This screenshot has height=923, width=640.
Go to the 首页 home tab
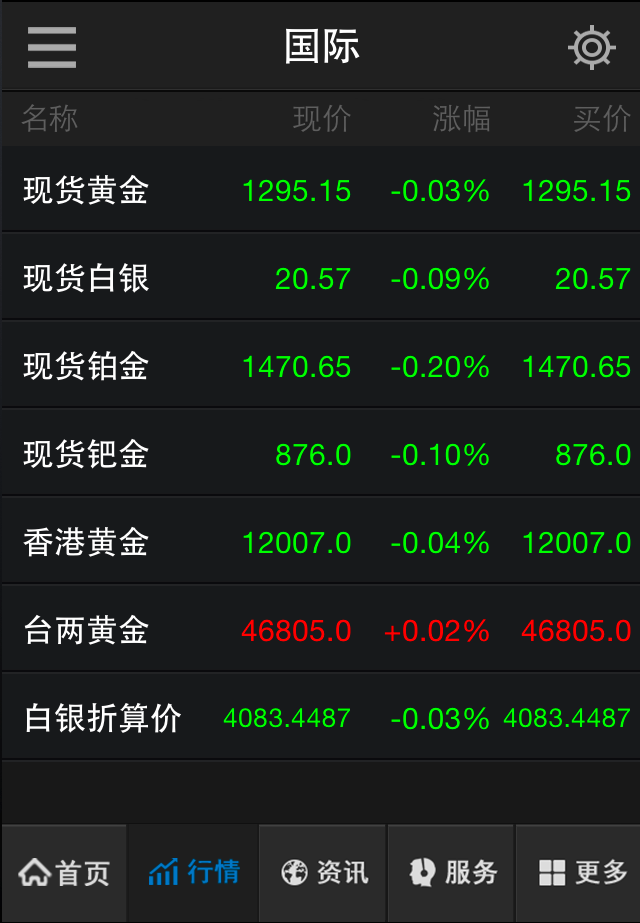click(x=65, y=872)
